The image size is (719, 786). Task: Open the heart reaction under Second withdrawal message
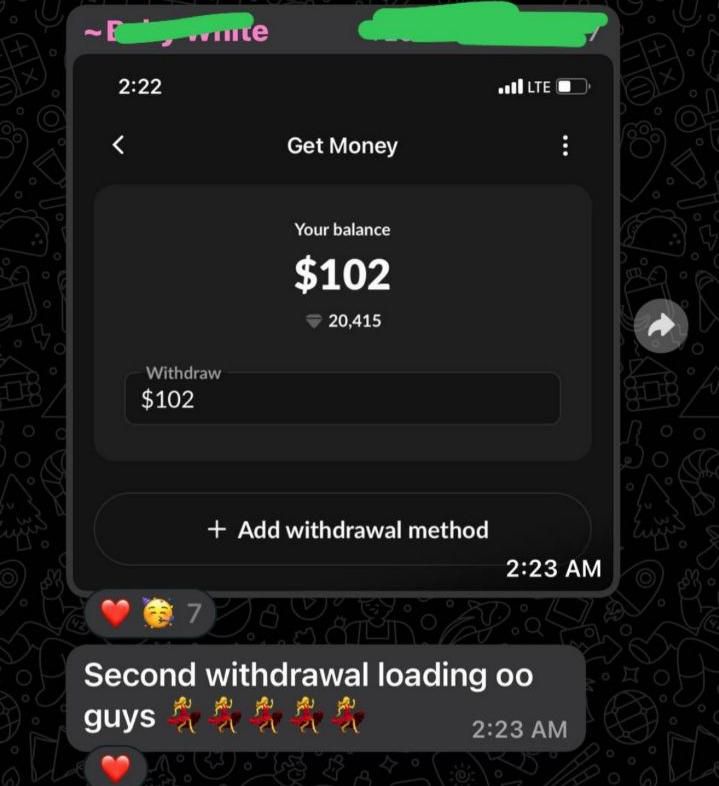[x=116, y=768]
